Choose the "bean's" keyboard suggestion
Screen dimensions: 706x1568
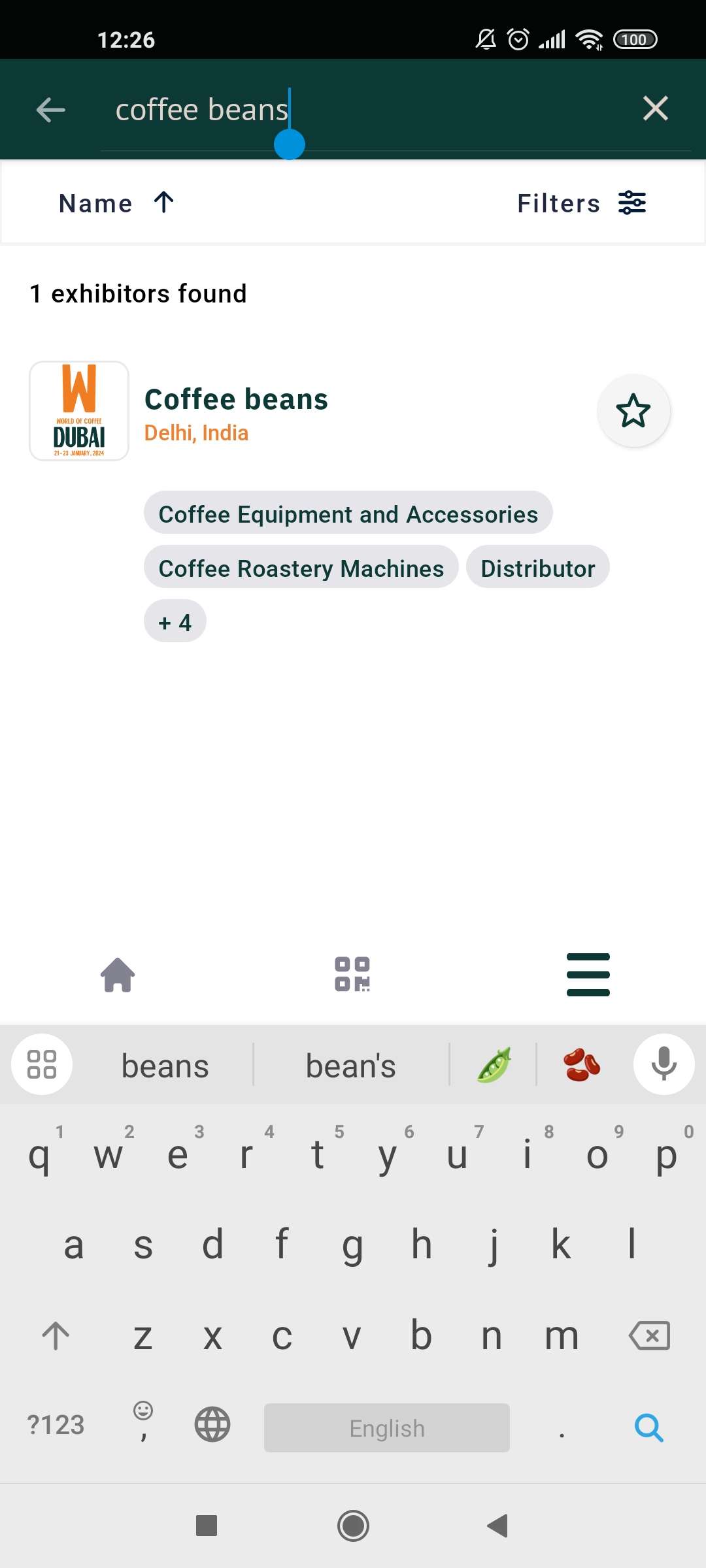(350, 1066)
